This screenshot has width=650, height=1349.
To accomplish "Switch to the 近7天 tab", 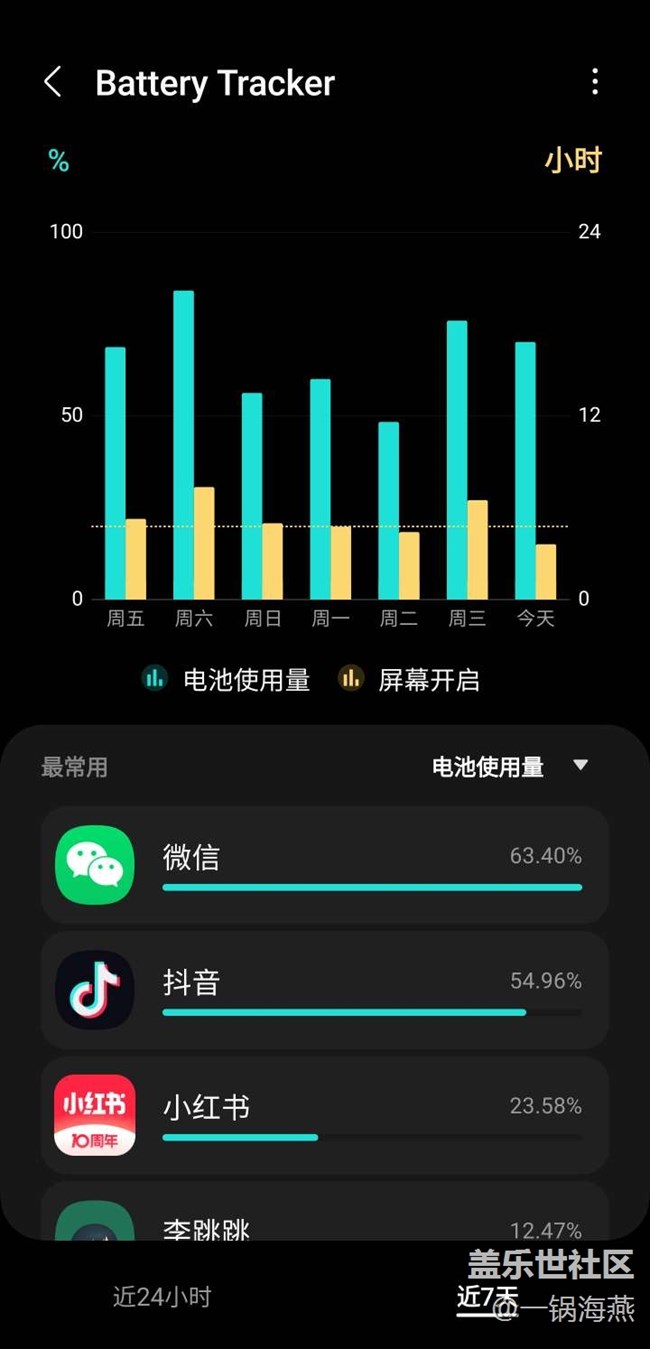I will pos(487,1297).
